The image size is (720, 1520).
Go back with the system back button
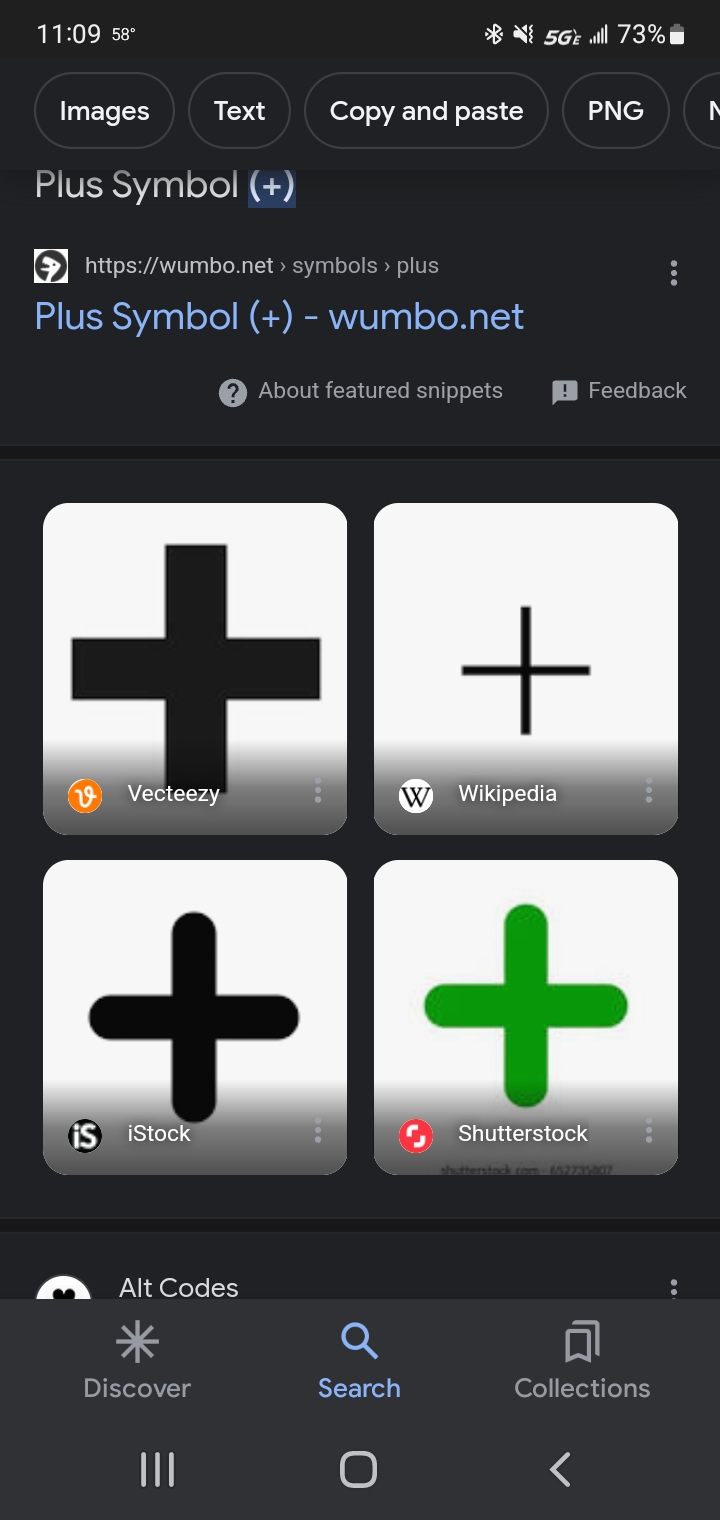(561, 1469)
